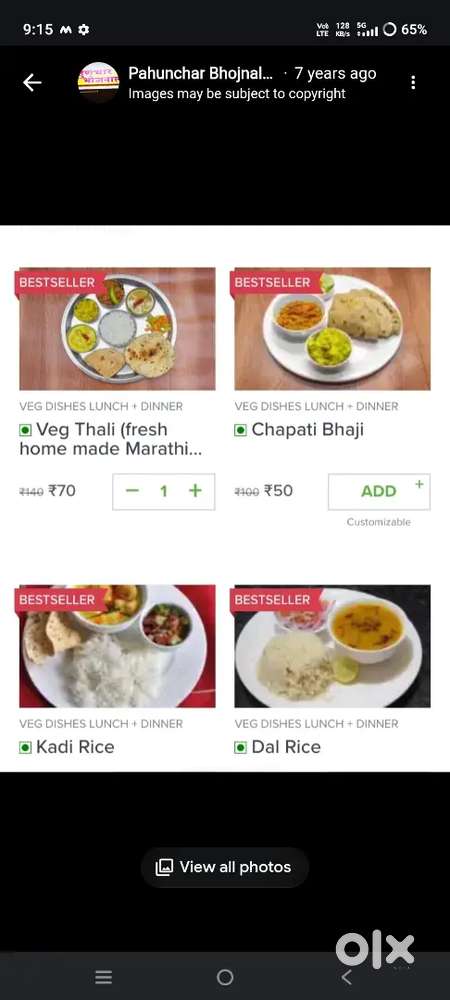Tap View all photos button
The image size is (450, 1000).
click(224, 867)
